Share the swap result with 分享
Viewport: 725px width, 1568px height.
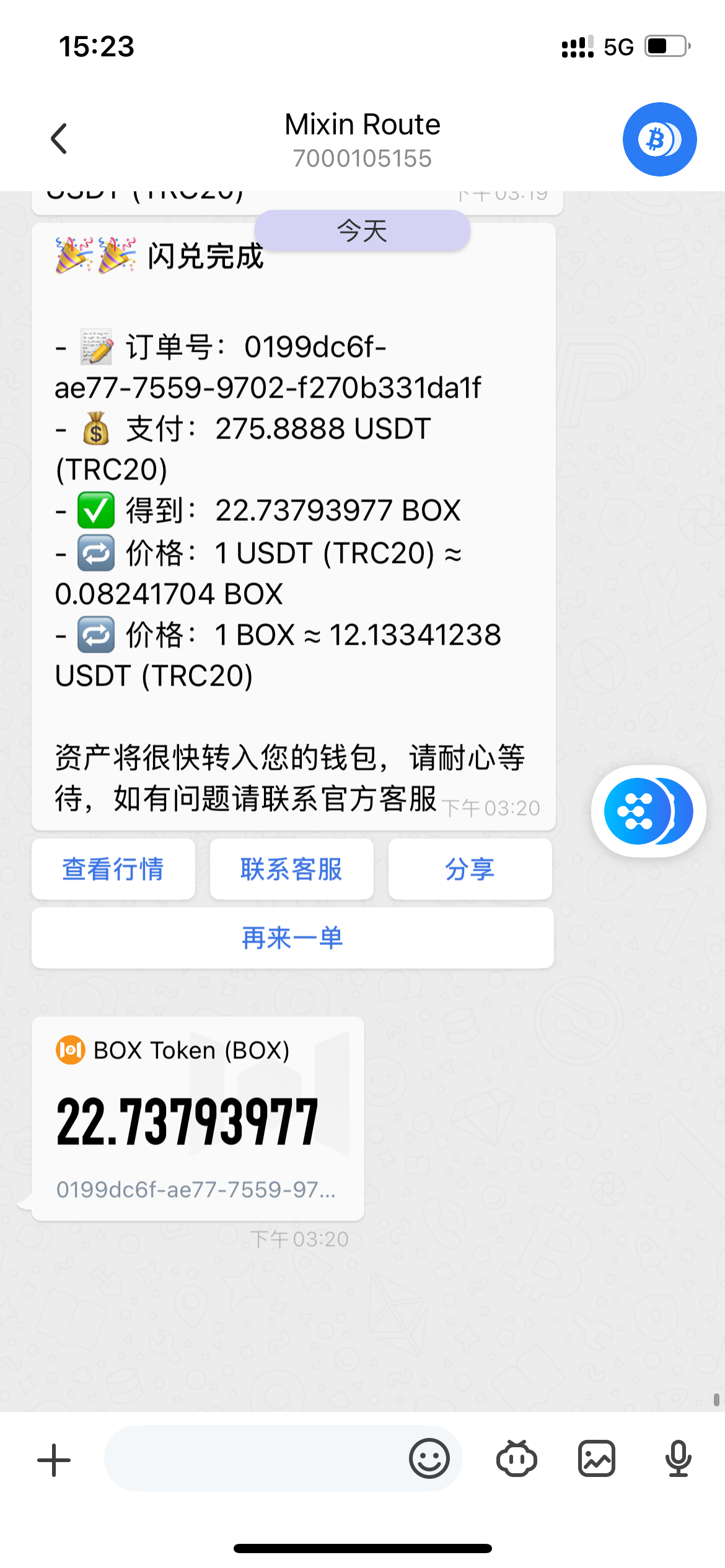[470, 869]
